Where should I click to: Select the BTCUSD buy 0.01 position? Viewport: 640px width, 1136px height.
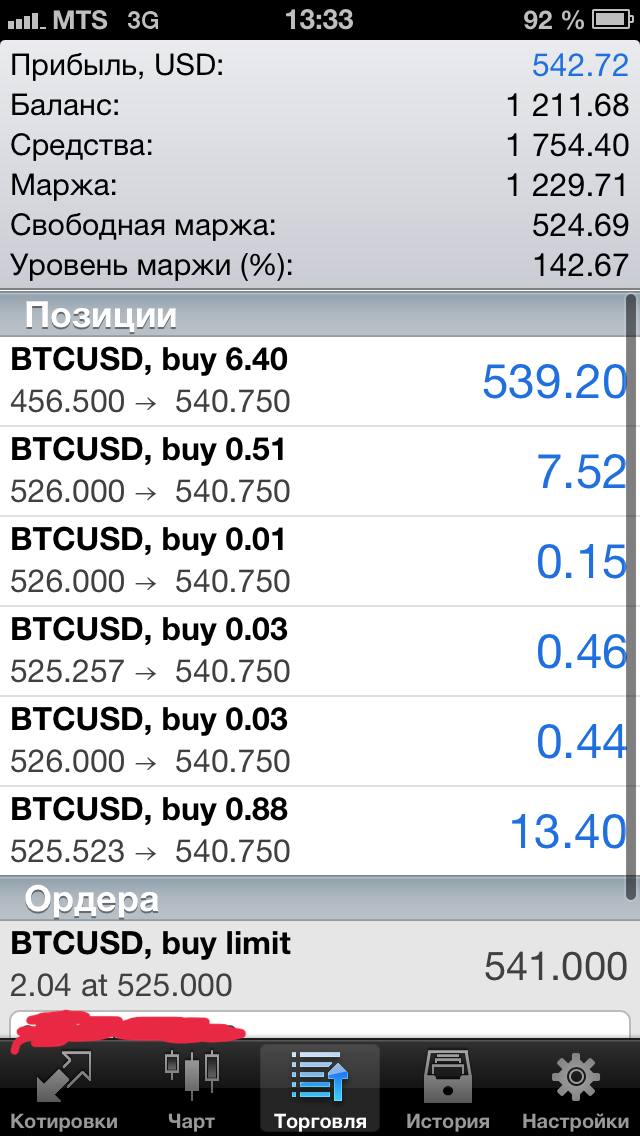pyautogui.click(x=315, y=561)
